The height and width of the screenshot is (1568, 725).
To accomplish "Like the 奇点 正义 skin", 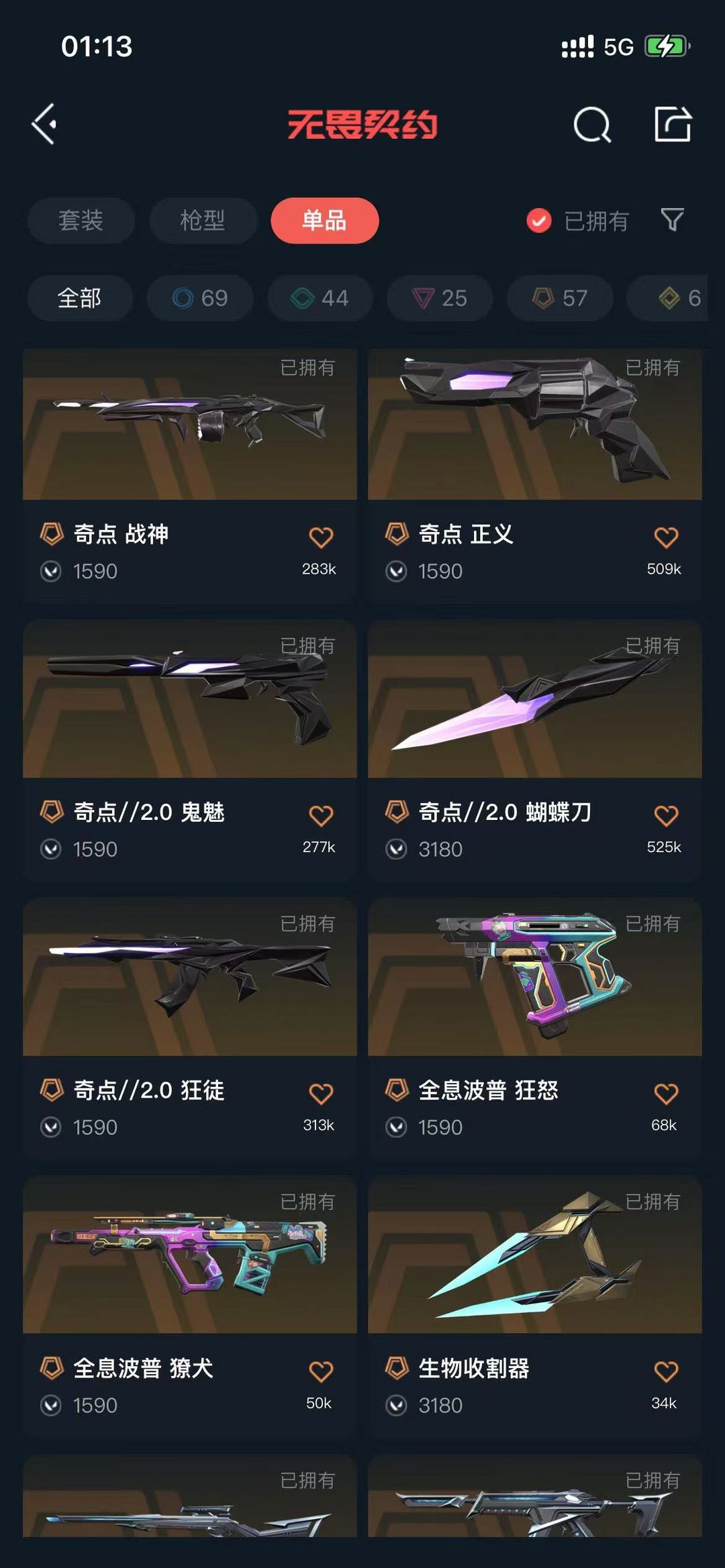I will [x=666, y=537].
